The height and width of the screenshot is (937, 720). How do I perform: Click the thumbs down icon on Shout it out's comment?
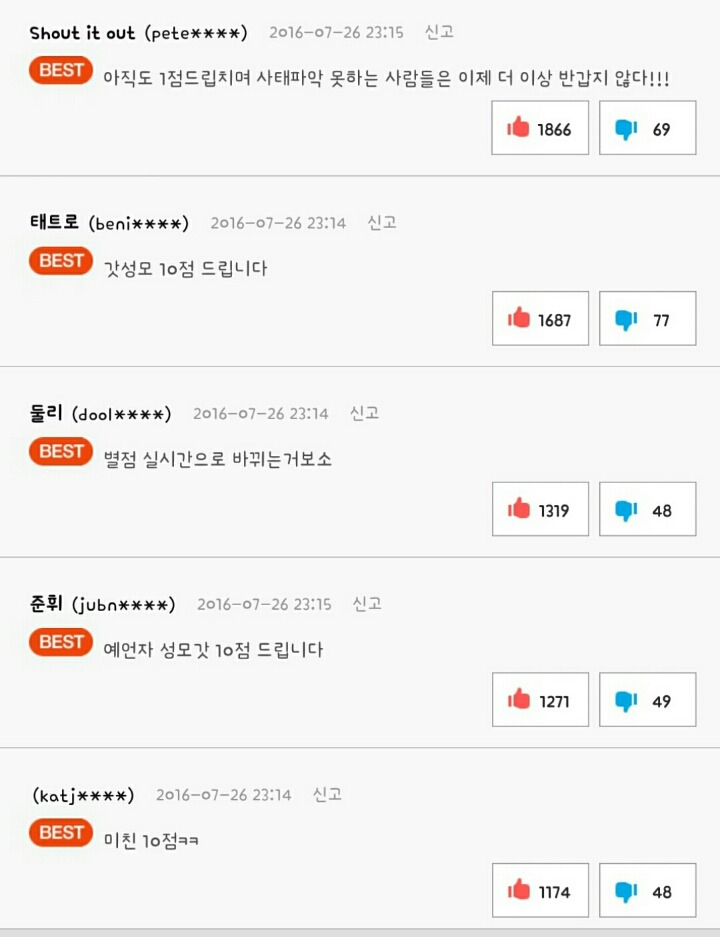coord(626,128)
